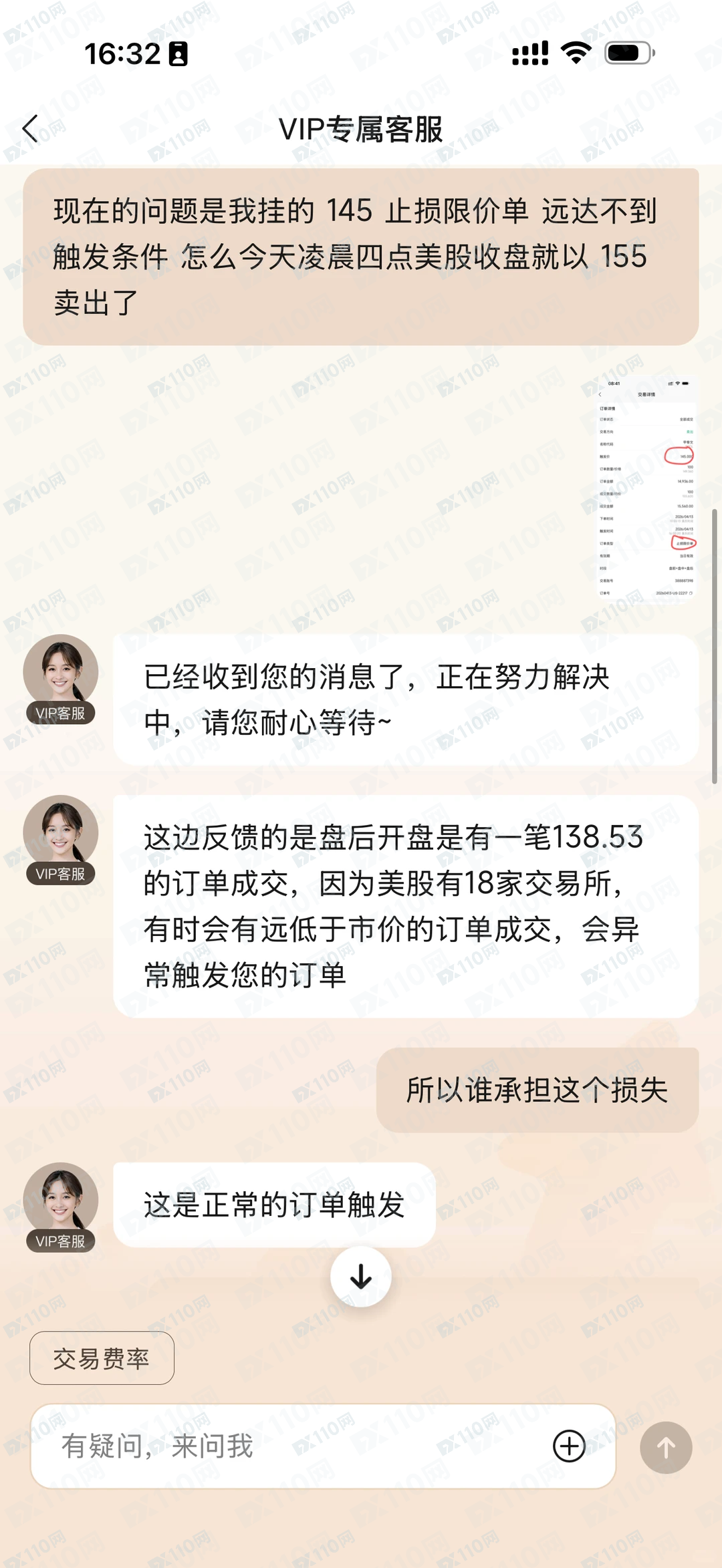Focus the 有疑问，来问我 message field
This screenshot has height=1568, width=722.
(x=294, y=1446)
